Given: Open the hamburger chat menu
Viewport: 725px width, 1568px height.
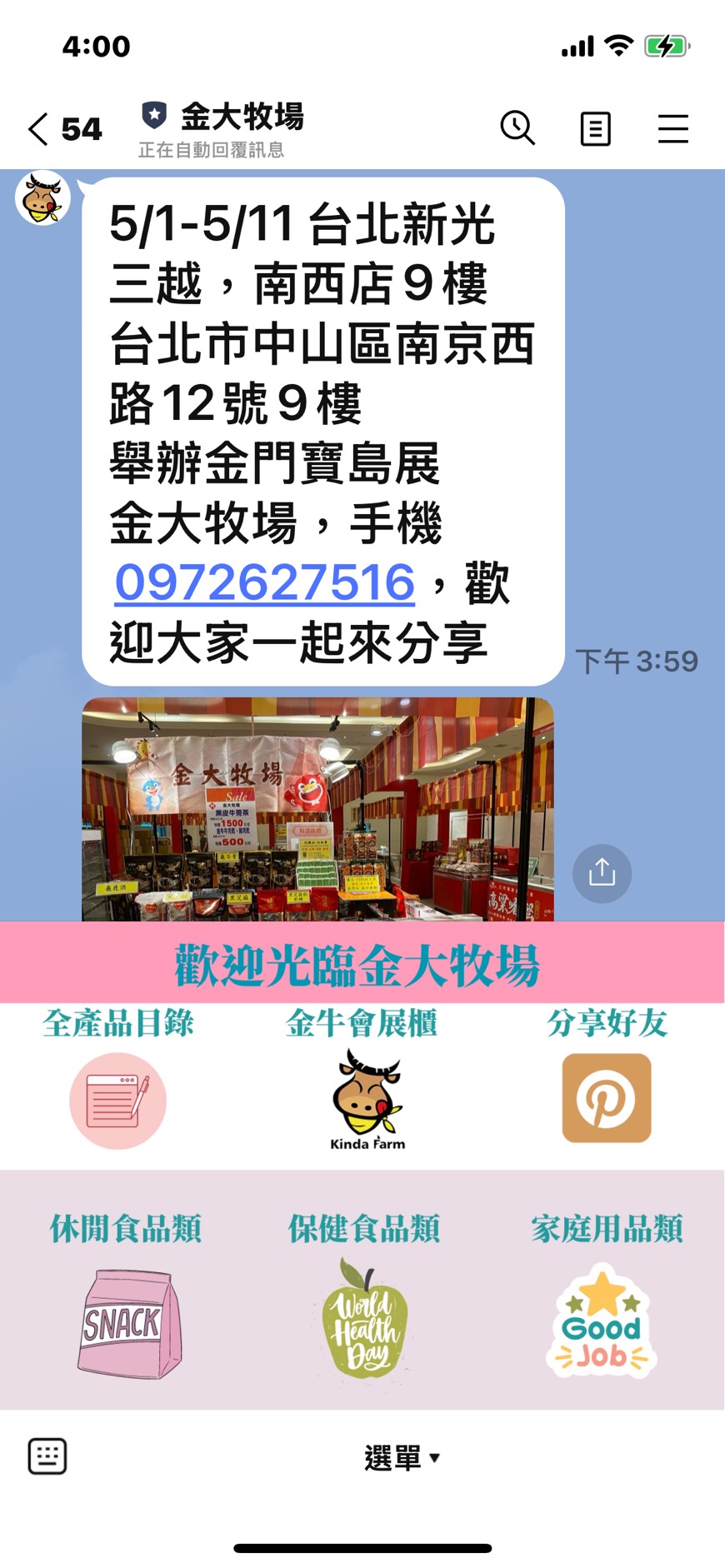Looking at the screenshot, I should (672, 129).
